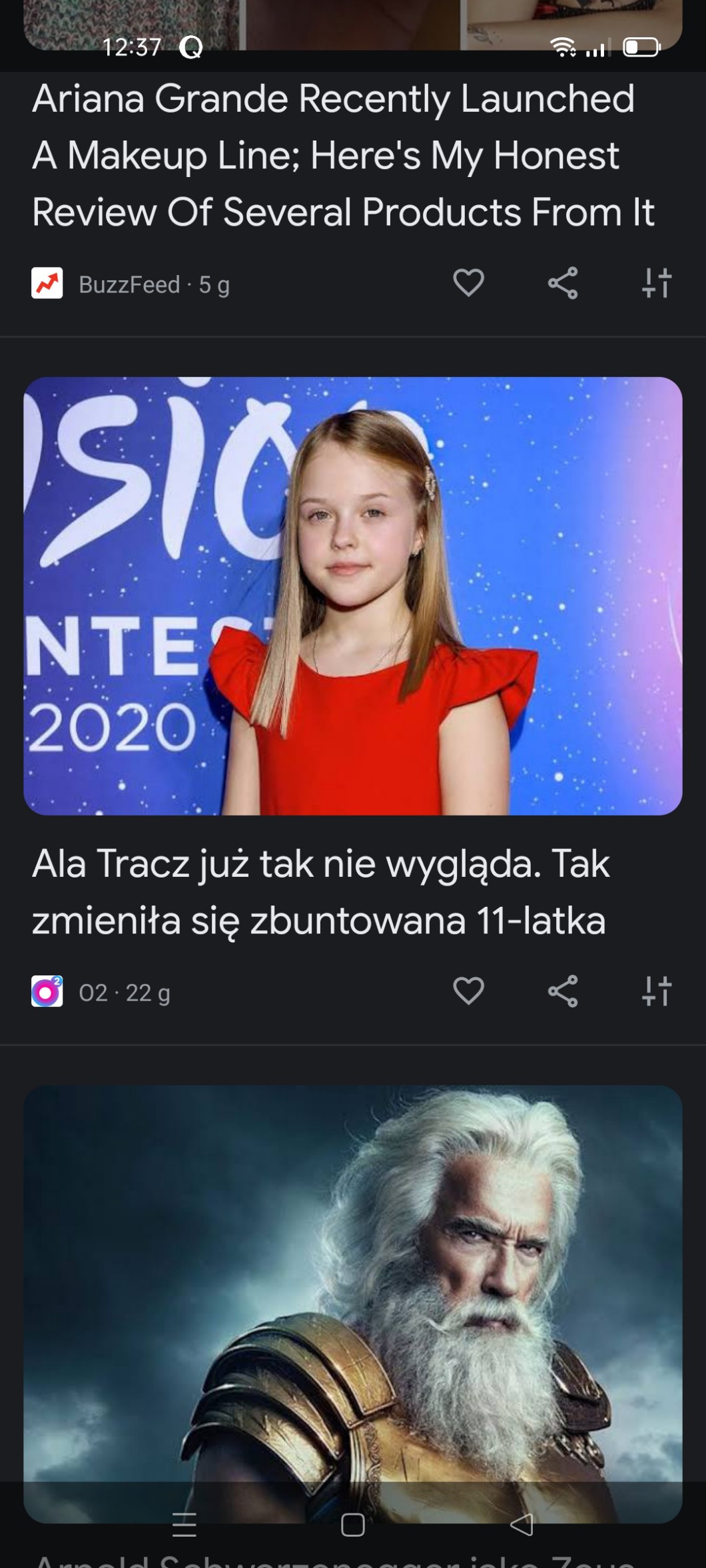
Task: Open the Ala Tracz article photo
Action: [353, 596]
